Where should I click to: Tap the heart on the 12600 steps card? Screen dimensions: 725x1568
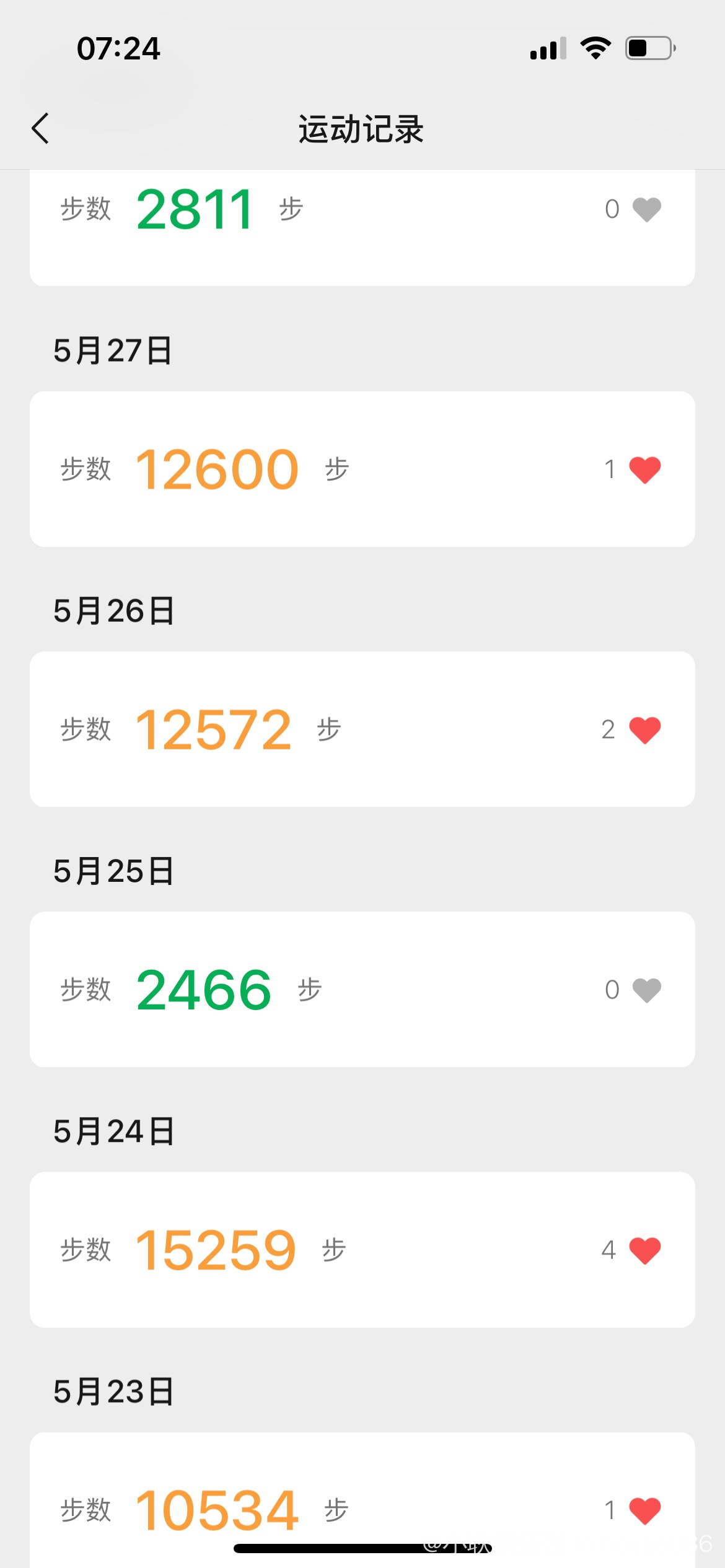645,469
